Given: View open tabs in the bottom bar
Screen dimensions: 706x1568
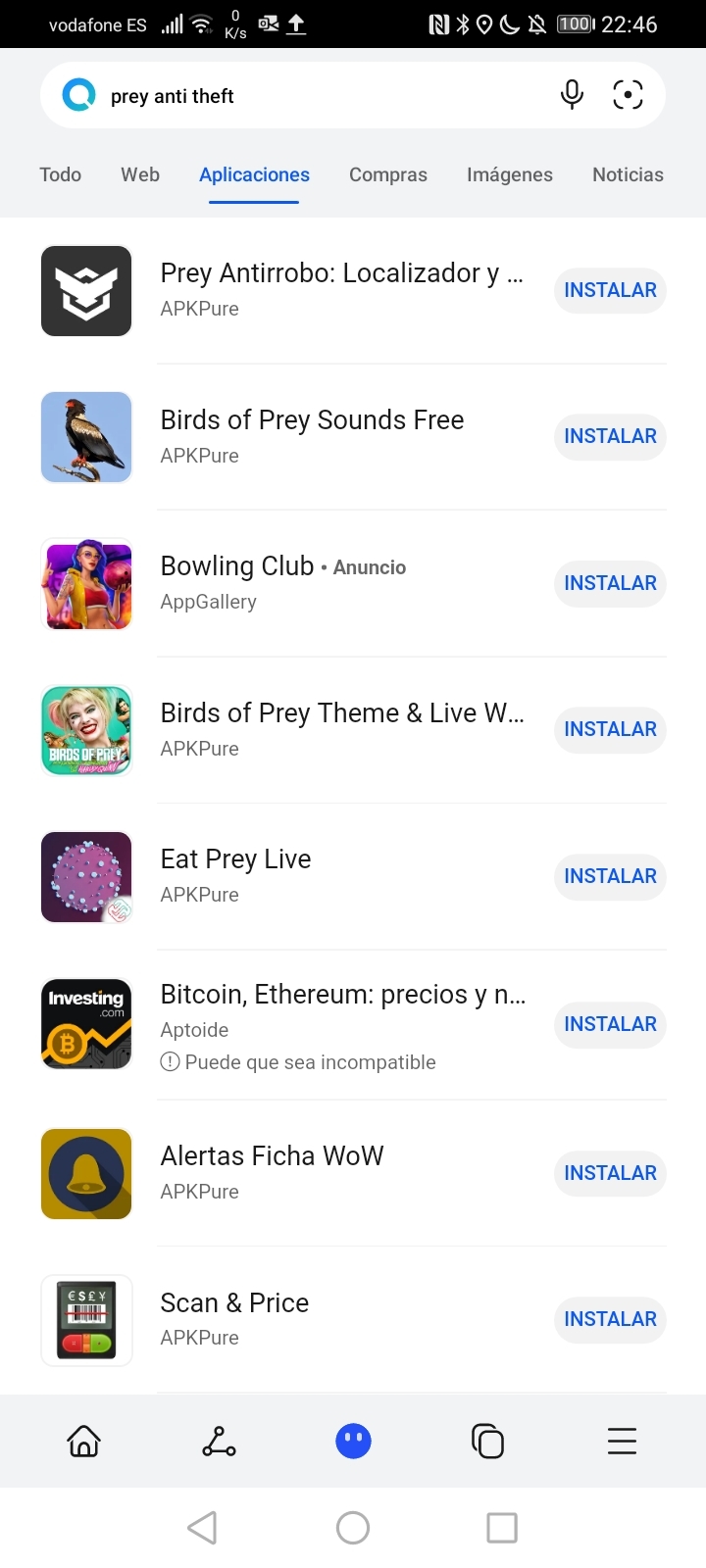Looking at the screenshot, I should [487, 1441].
